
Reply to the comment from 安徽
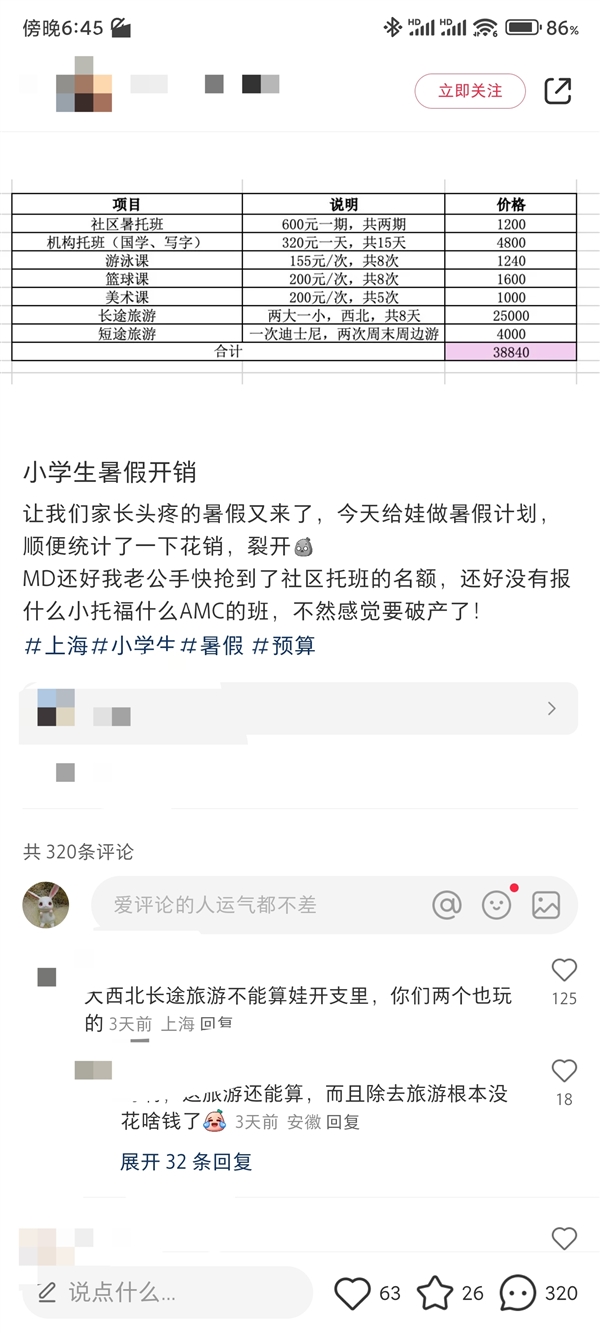click(343, 1122)
